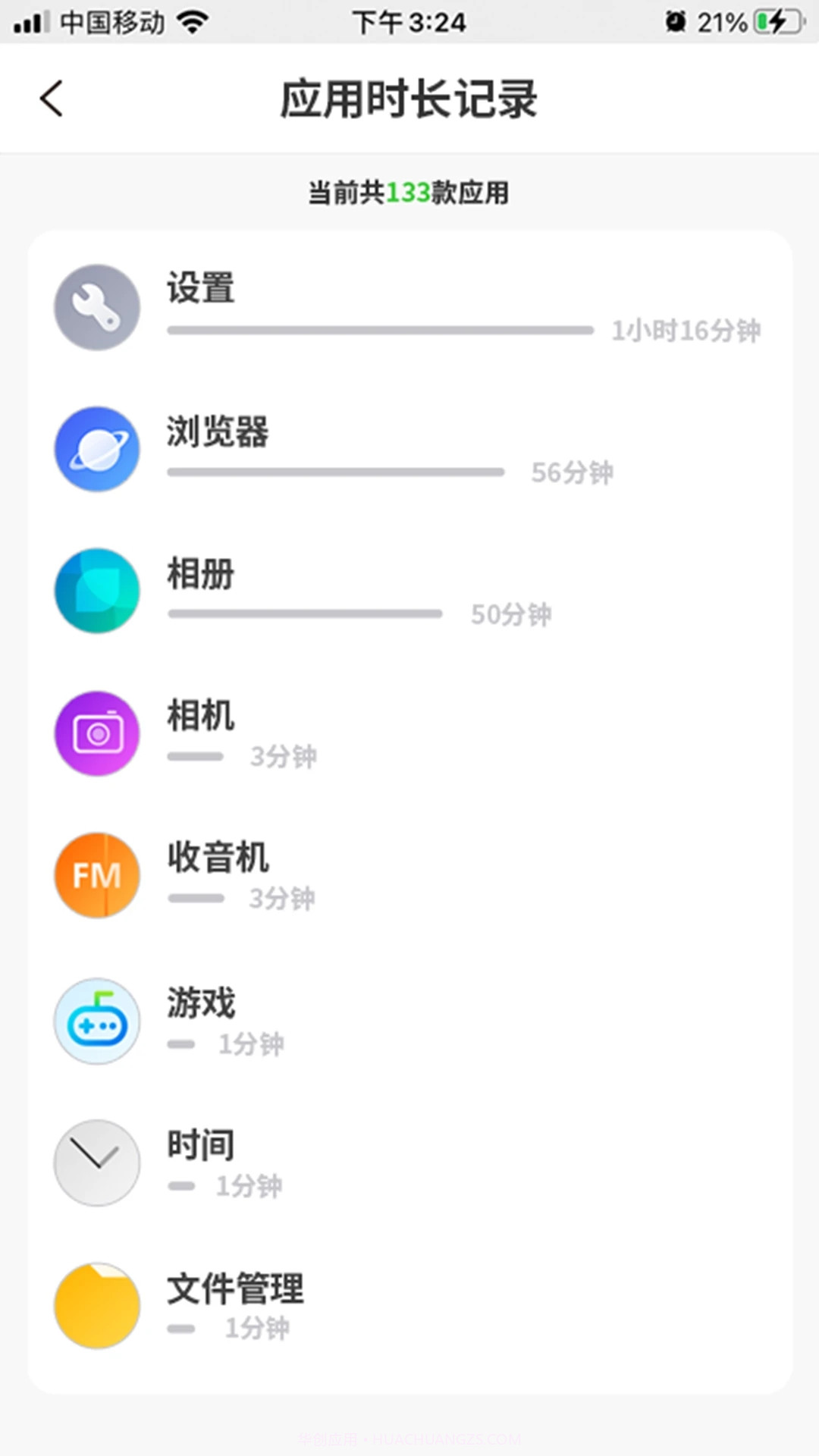The width and height of the screenshot is (819, 1456).
Task: Click the 1小时16分钟 duration label
Action: (x=686, y=331)
